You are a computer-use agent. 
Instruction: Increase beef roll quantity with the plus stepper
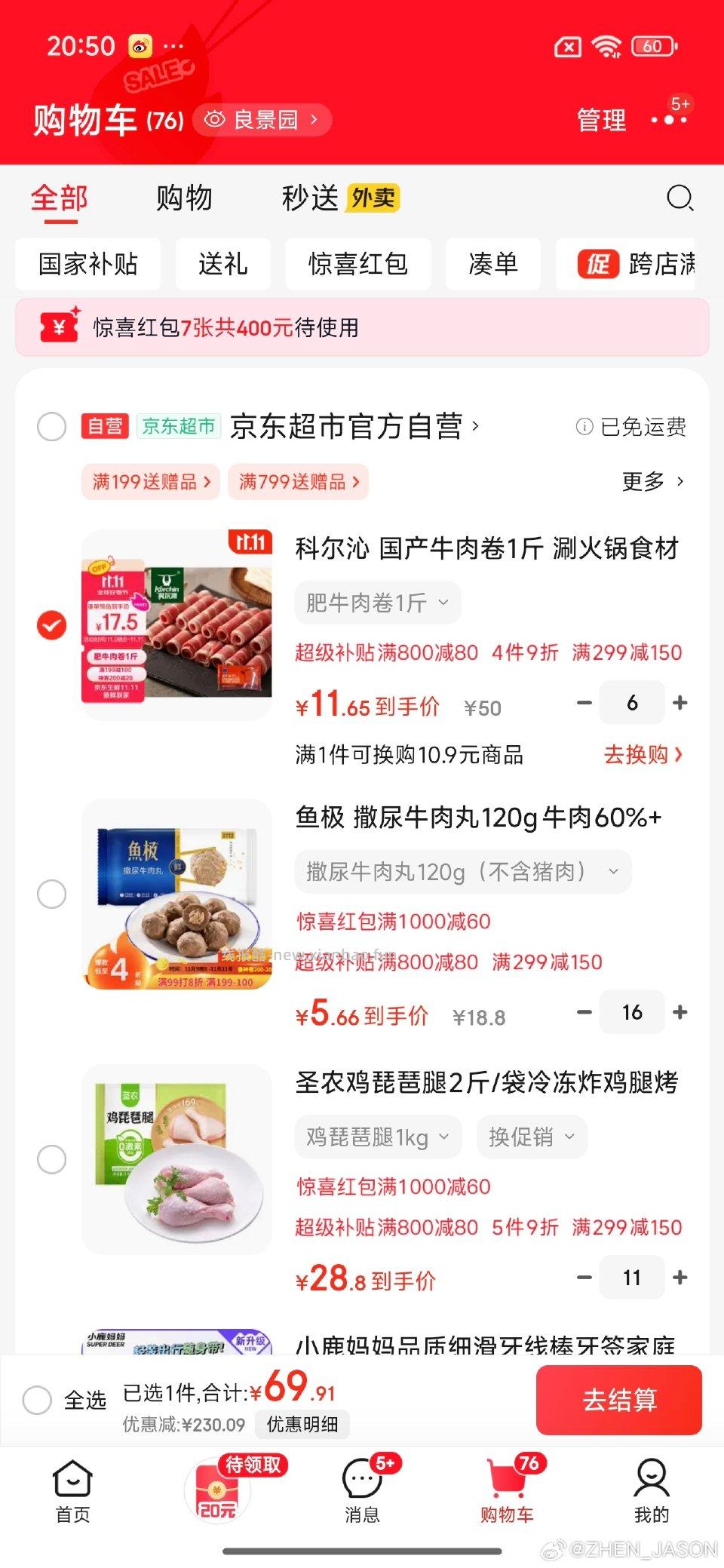coord(680,702)
